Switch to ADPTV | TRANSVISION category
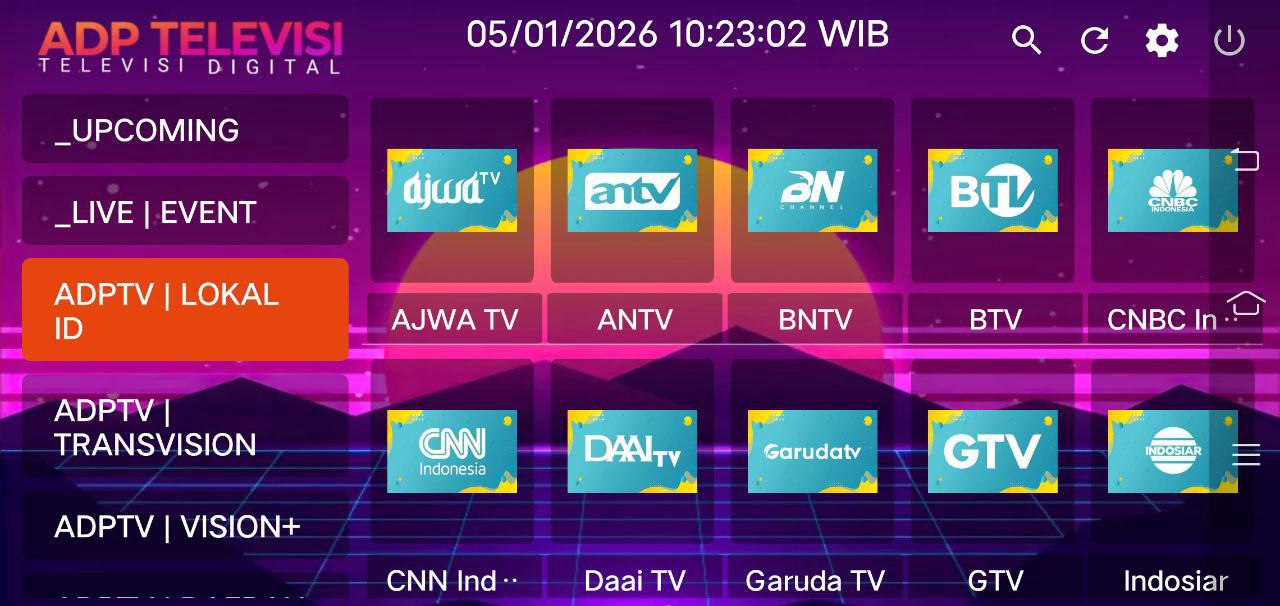 [x=185, y=427]
